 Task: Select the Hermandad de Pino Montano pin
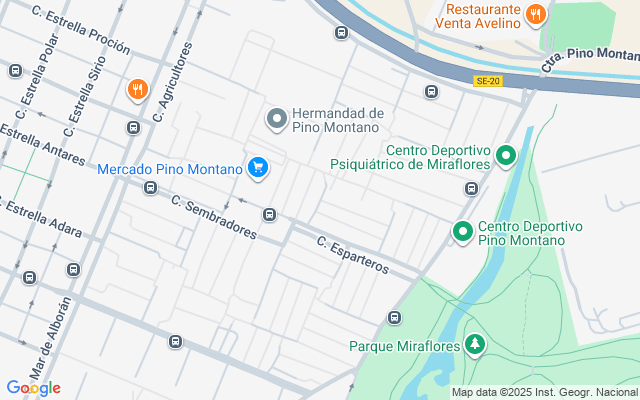click(277, 119)
